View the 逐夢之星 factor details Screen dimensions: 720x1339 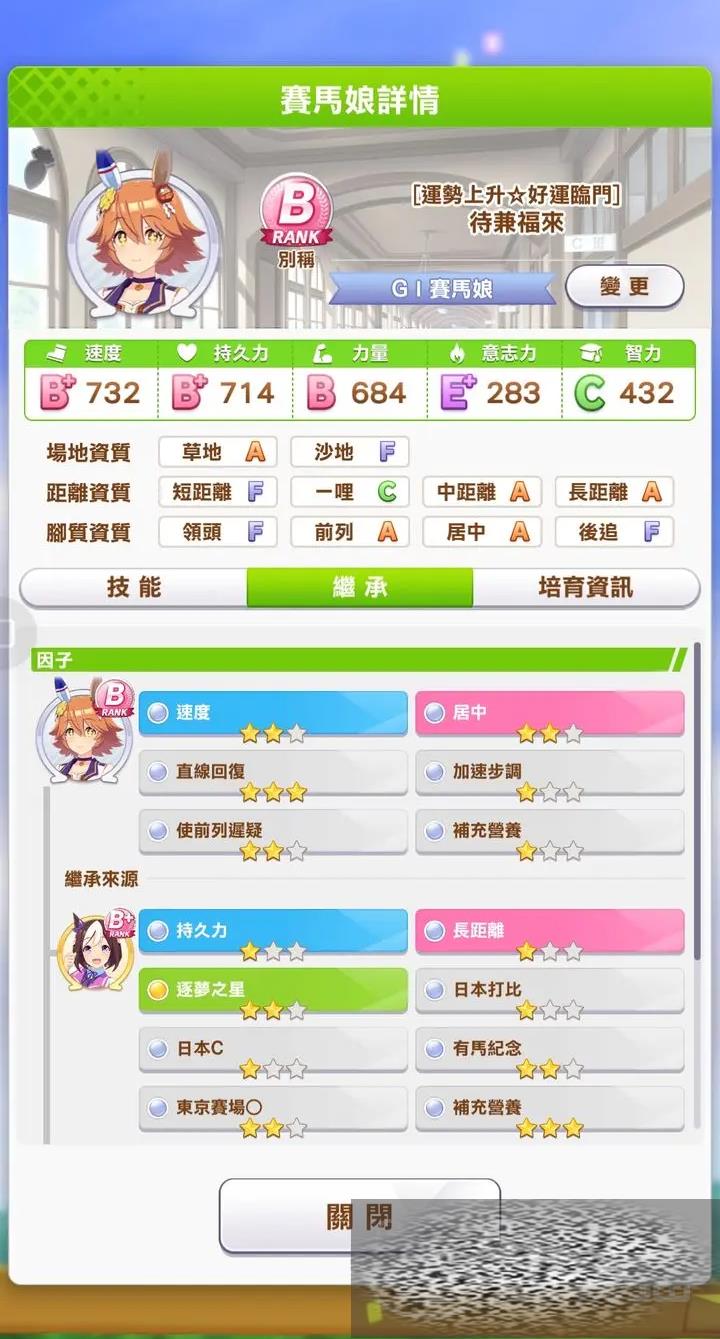click(273, 990)
